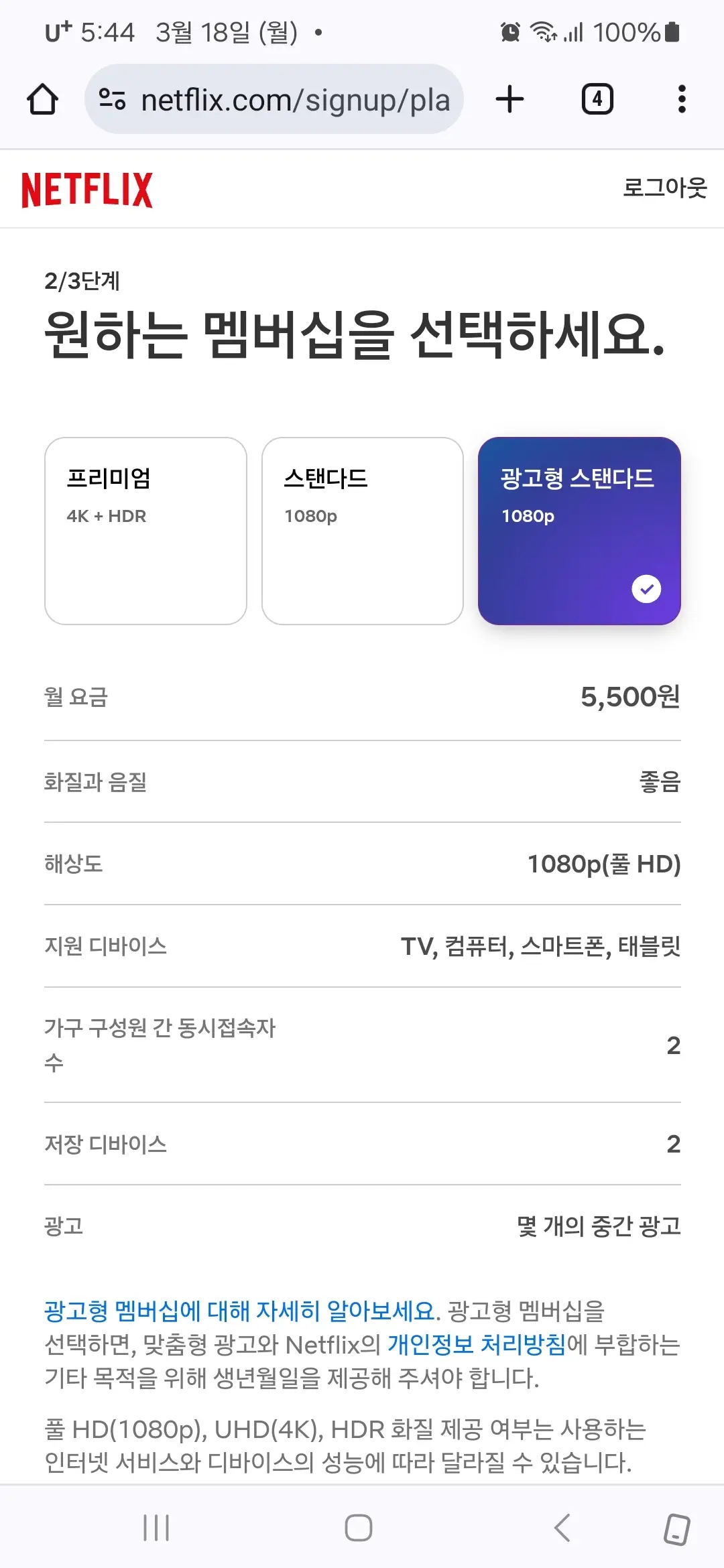Click the Chrome home icon
Screen dimensions: 724x1568
42,99
